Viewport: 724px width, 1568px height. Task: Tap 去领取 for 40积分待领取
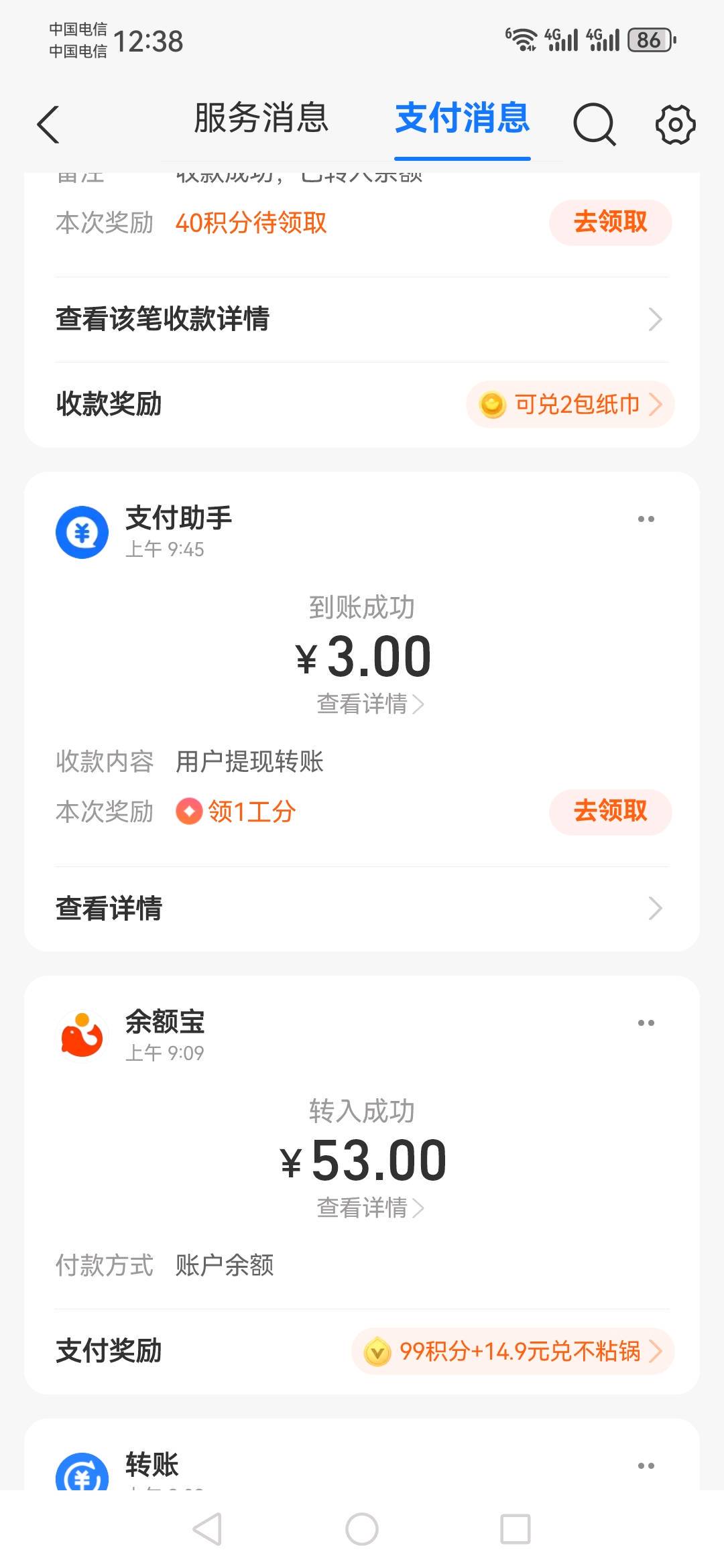(x=611, y=222)
